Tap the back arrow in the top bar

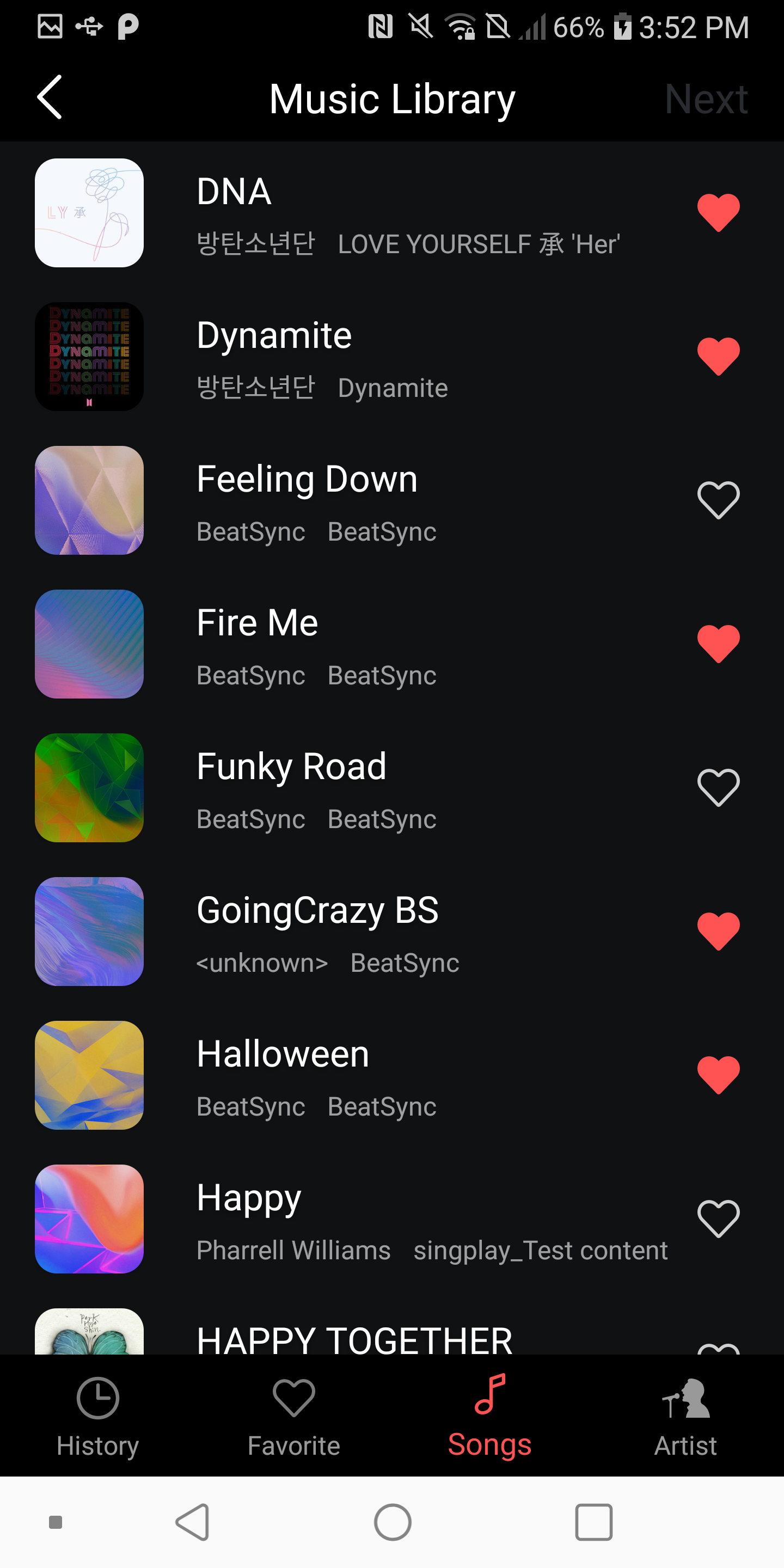pos(50,97)
